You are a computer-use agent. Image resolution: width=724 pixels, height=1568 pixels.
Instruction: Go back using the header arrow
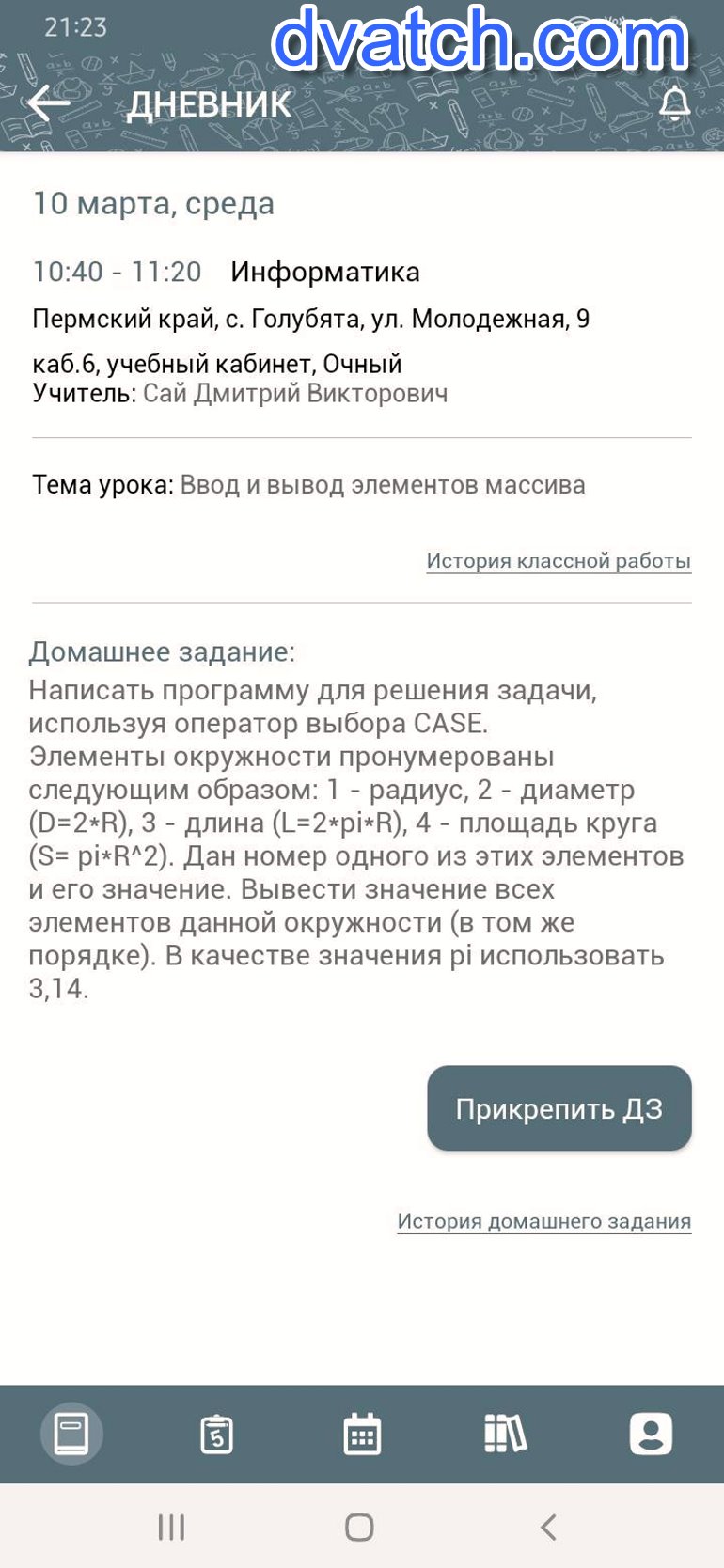49,103
